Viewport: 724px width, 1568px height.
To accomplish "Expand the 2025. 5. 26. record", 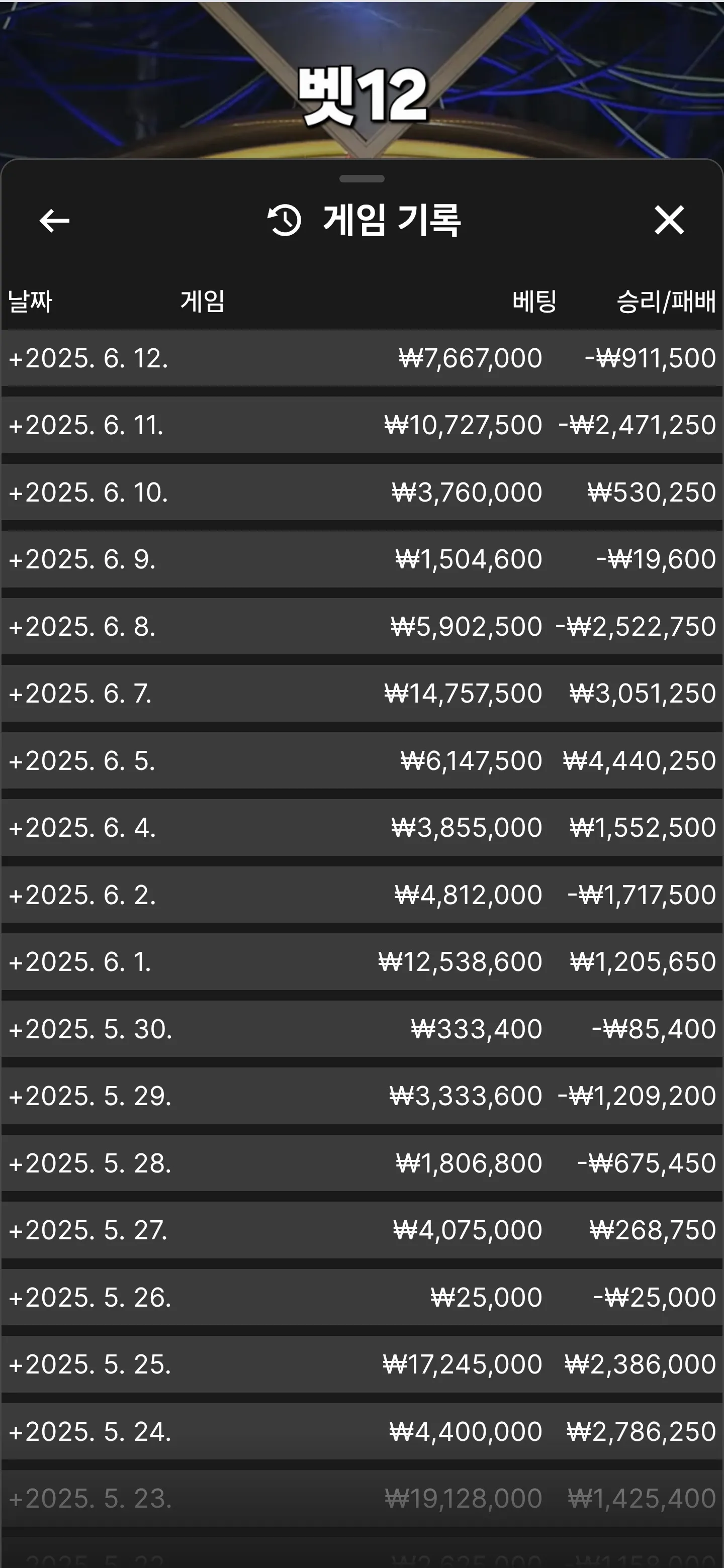I will click(361, 1297).
